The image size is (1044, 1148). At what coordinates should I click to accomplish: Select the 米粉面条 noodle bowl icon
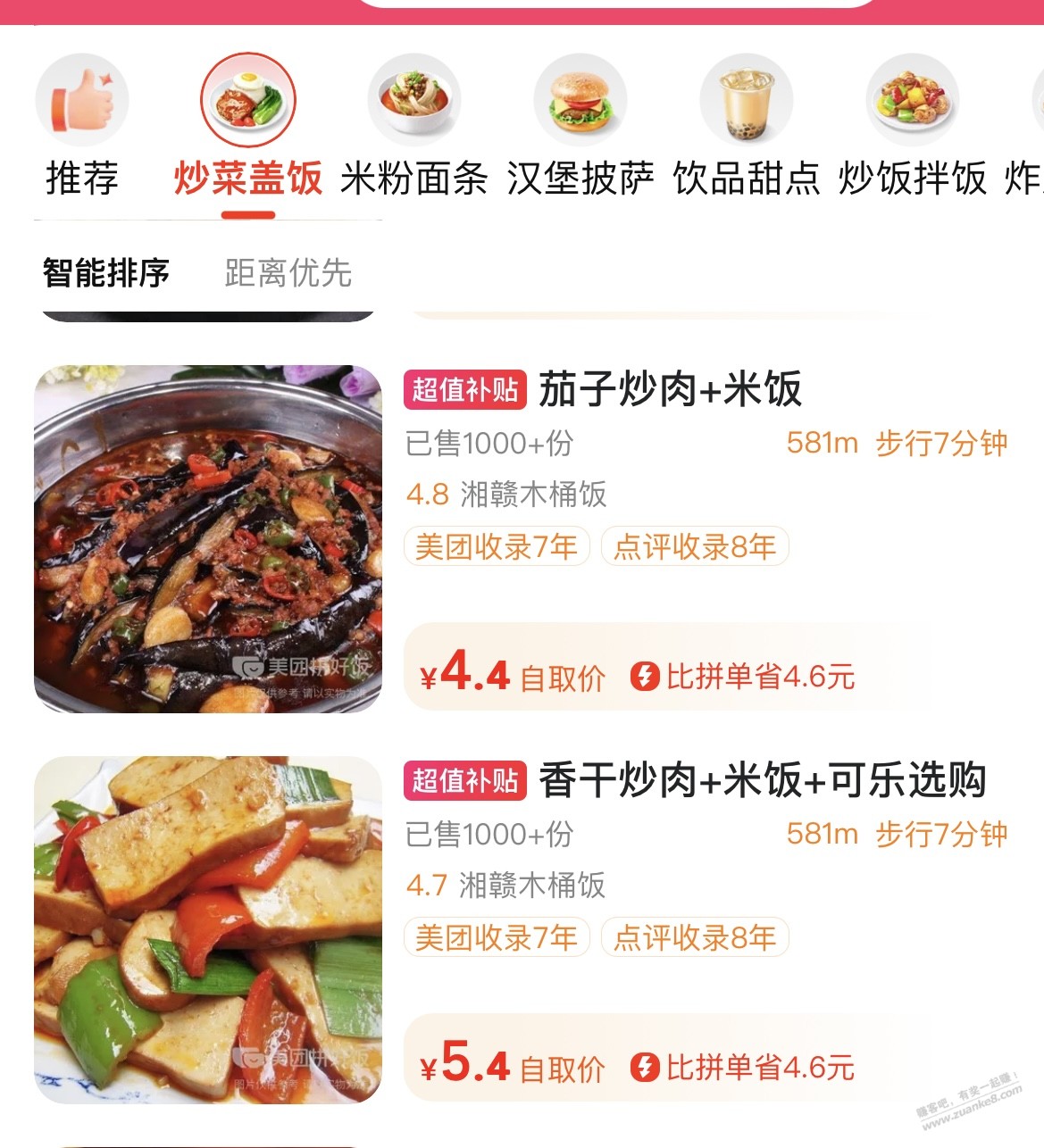414,99
